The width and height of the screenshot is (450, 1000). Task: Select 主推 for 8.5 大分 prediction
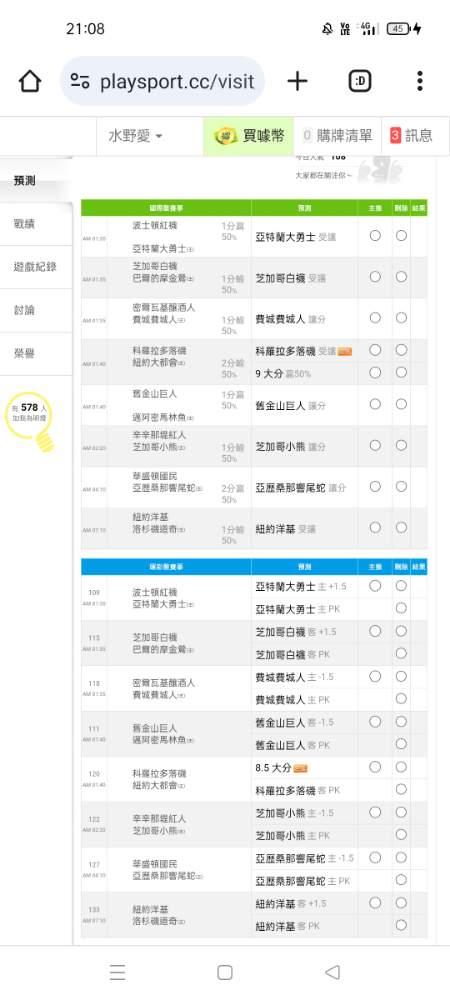coord(375,767)
